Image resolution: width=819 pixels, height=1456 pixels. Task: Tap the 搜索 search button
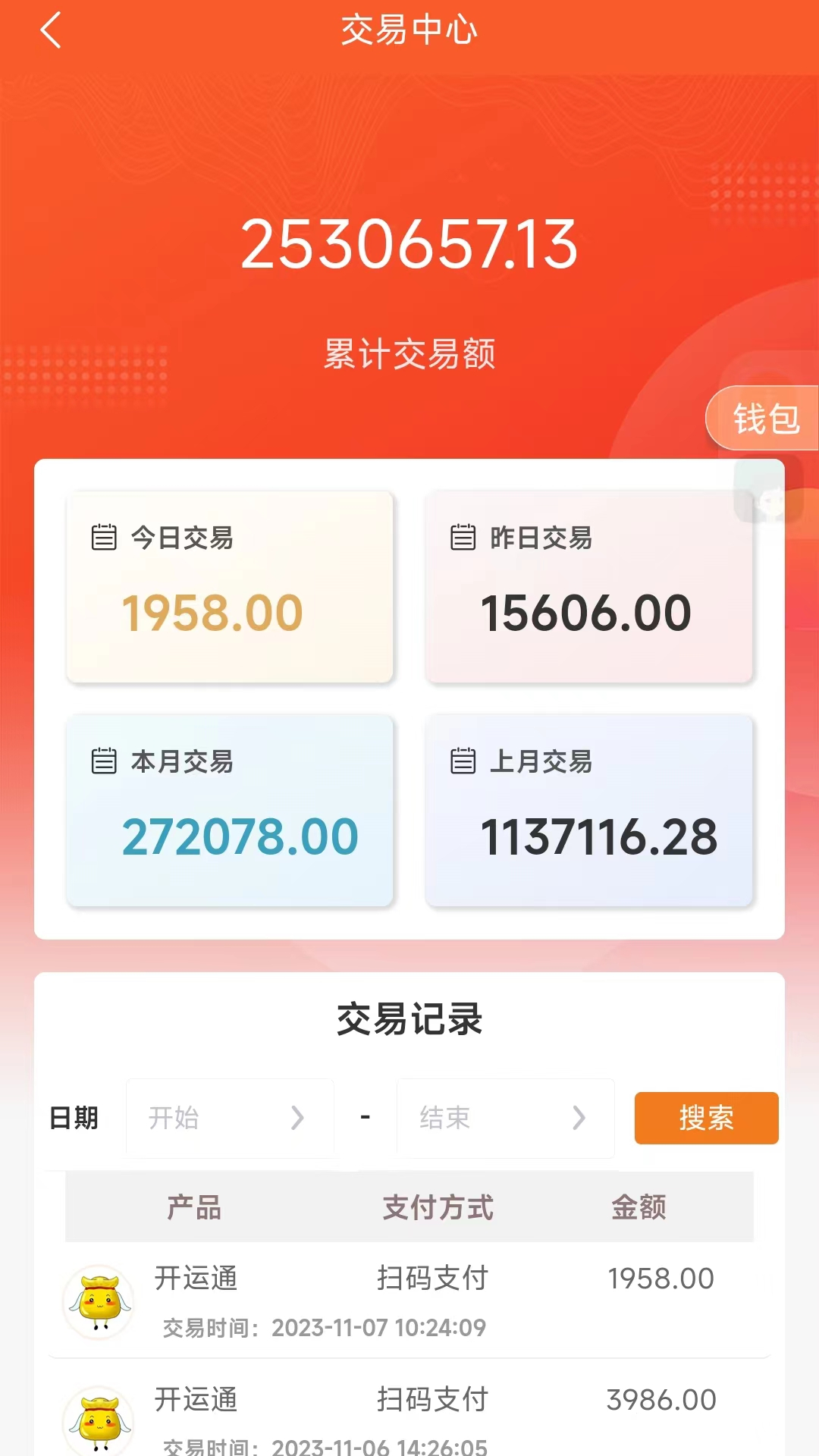(706, 1118)
